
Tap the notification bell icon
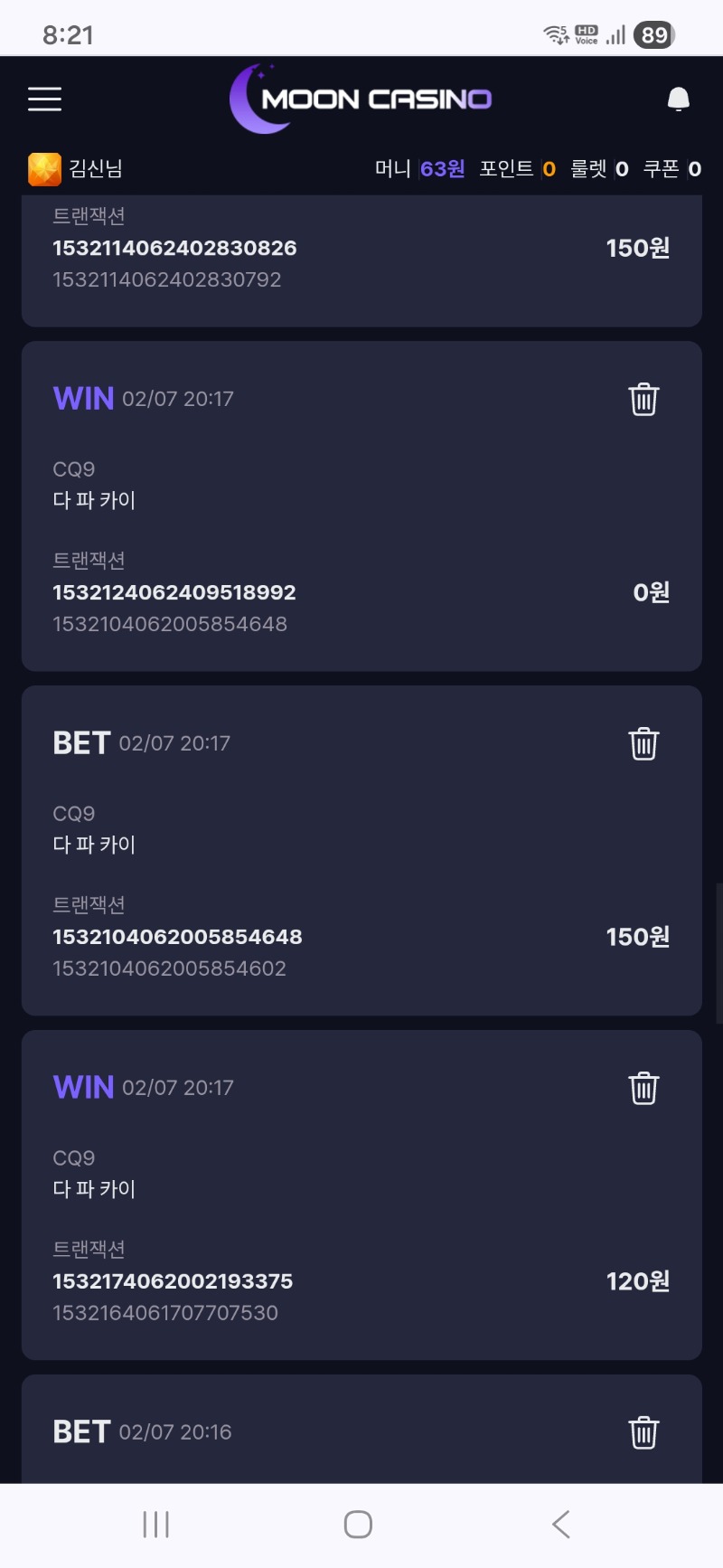[x=677, y=98]
